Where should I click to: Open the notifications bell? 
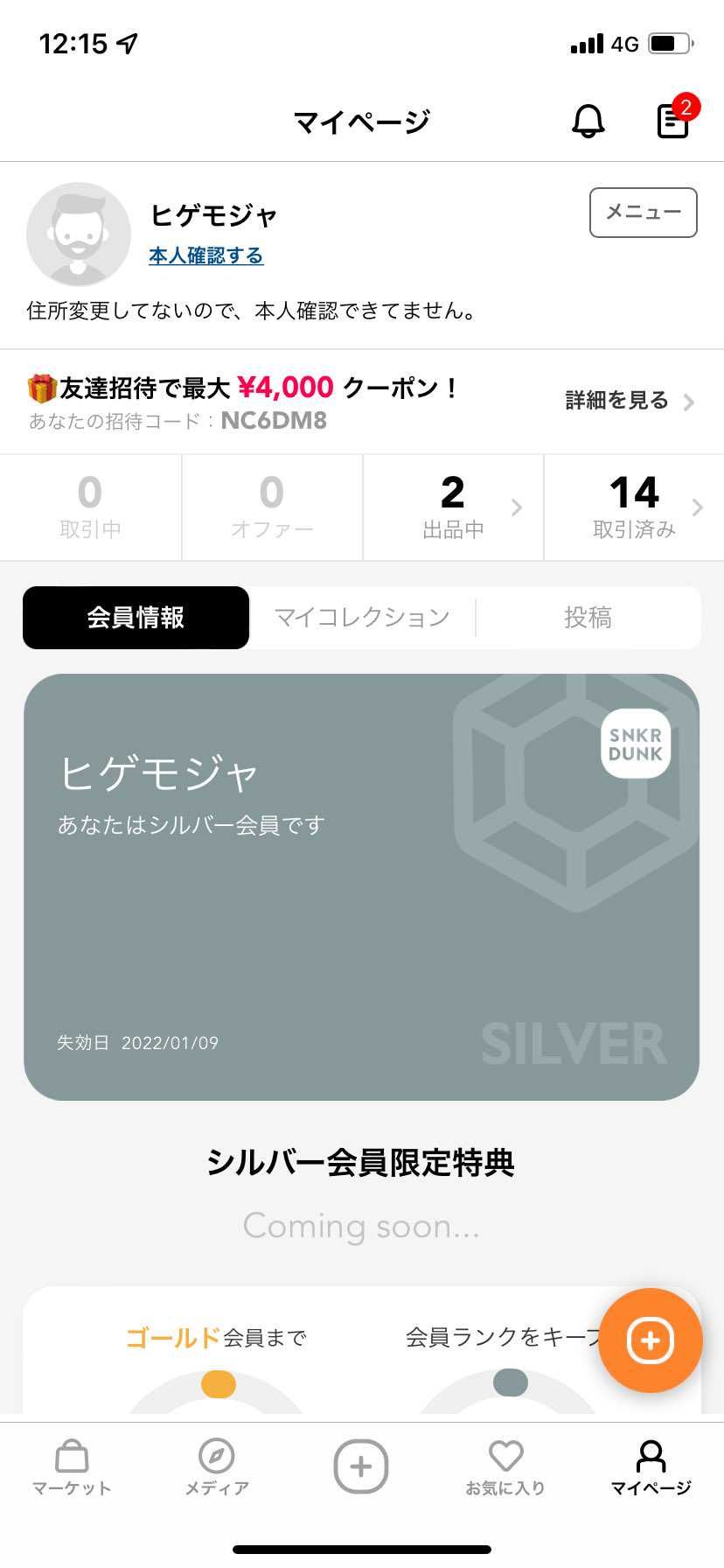click(x=588, y=121)
